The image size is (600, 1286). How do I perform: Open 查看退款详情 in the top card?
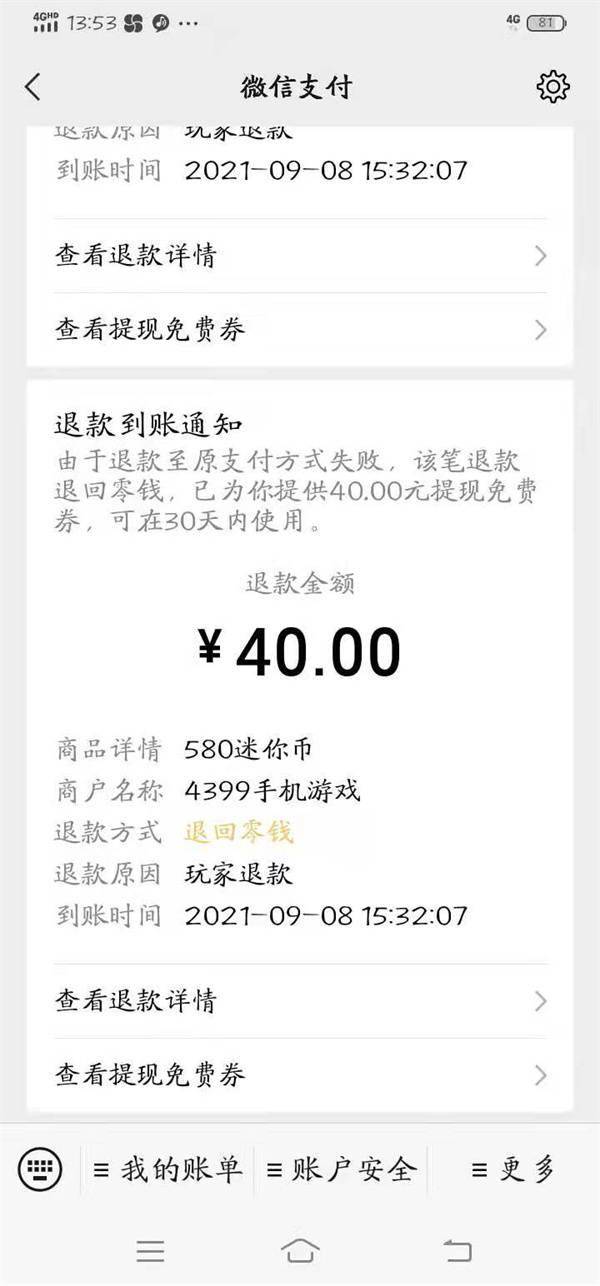(x=300, y=256)
